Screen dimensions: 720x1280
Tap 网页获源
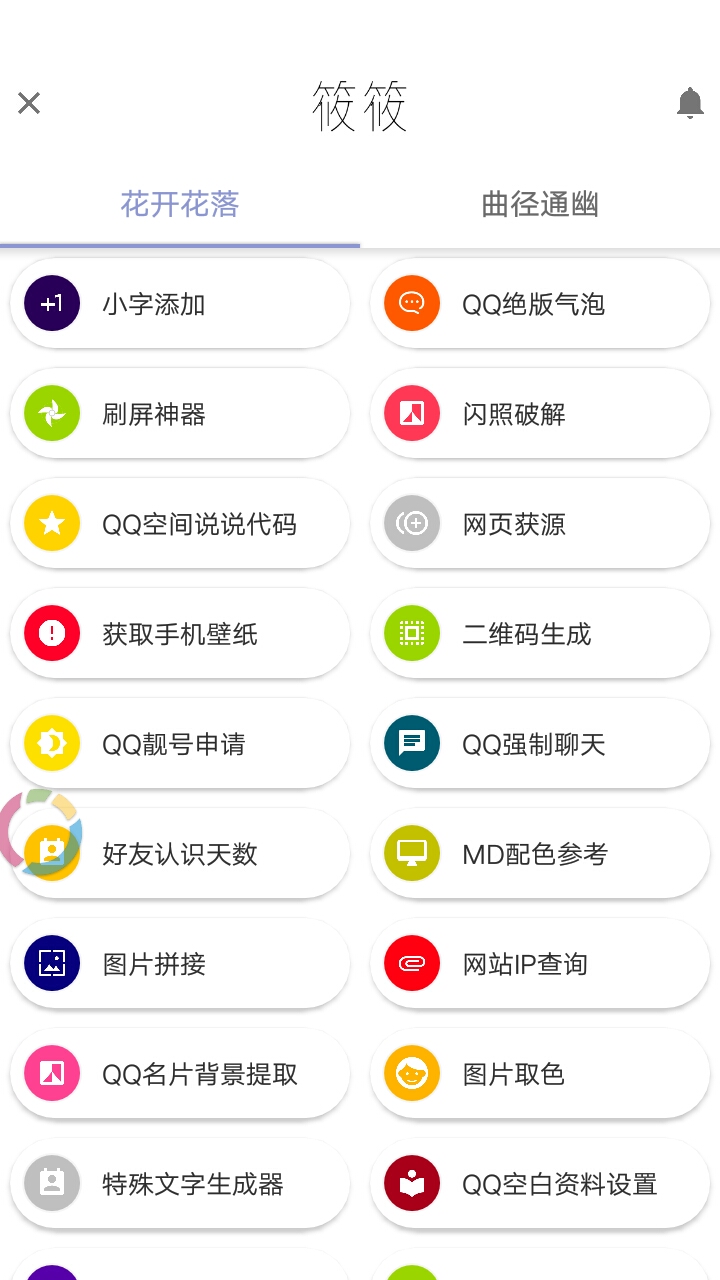click(x=540, y=524)
